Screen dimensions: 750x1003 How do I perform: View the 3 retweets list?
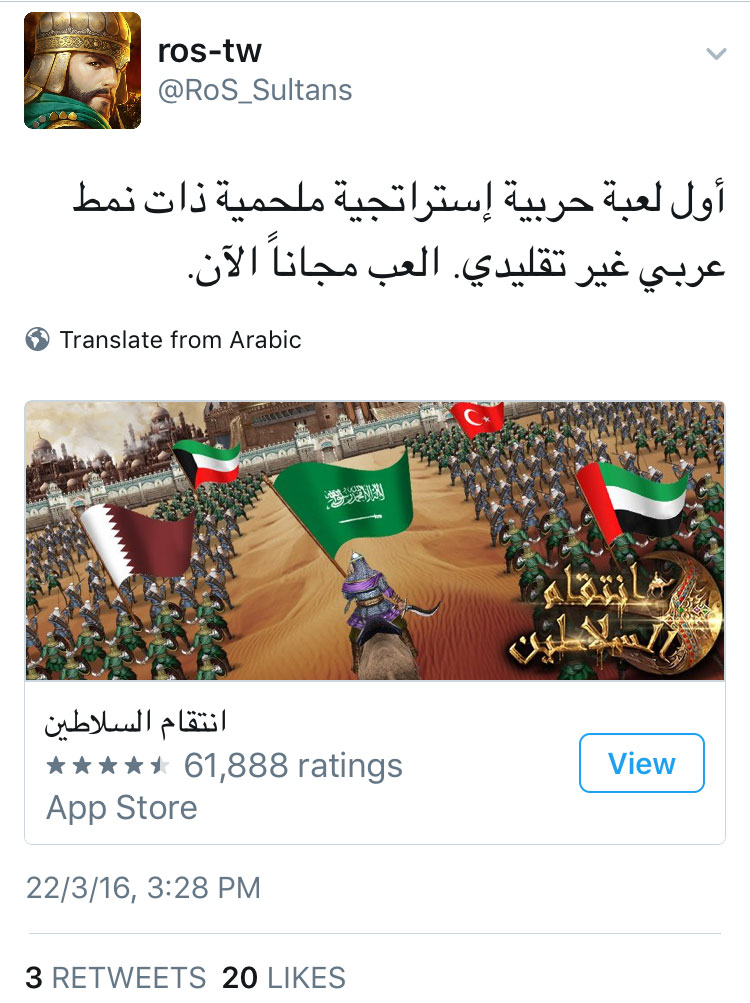tap(115, 977)
